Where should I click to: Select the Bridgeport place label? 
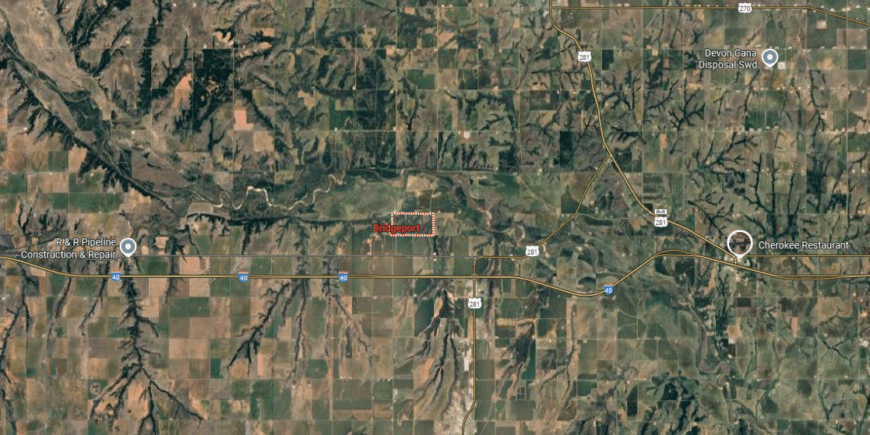[396, 229]
